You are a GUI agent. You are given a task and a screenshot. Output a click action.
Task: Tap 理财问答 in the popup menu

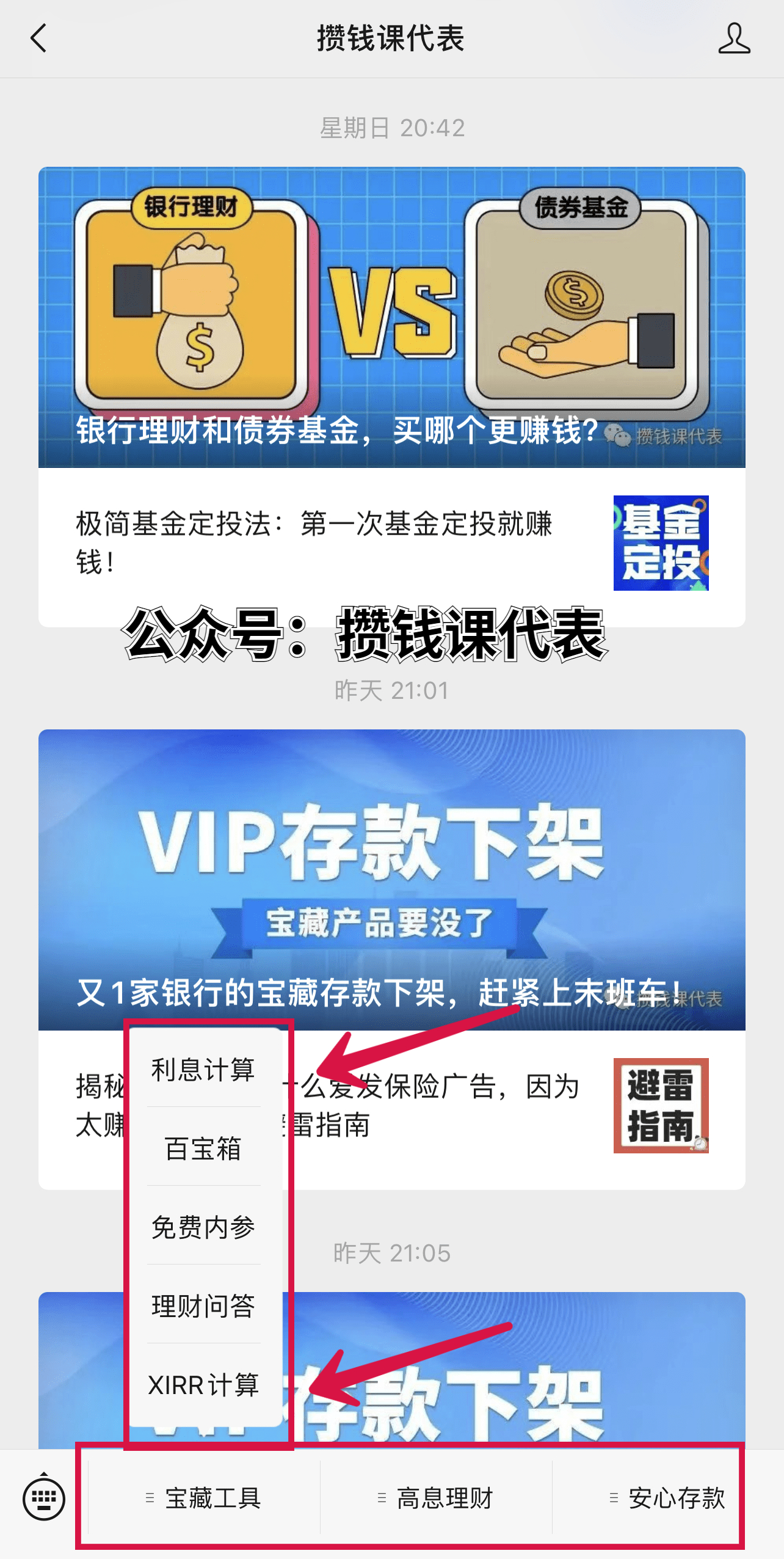[x=203, y=1307]
